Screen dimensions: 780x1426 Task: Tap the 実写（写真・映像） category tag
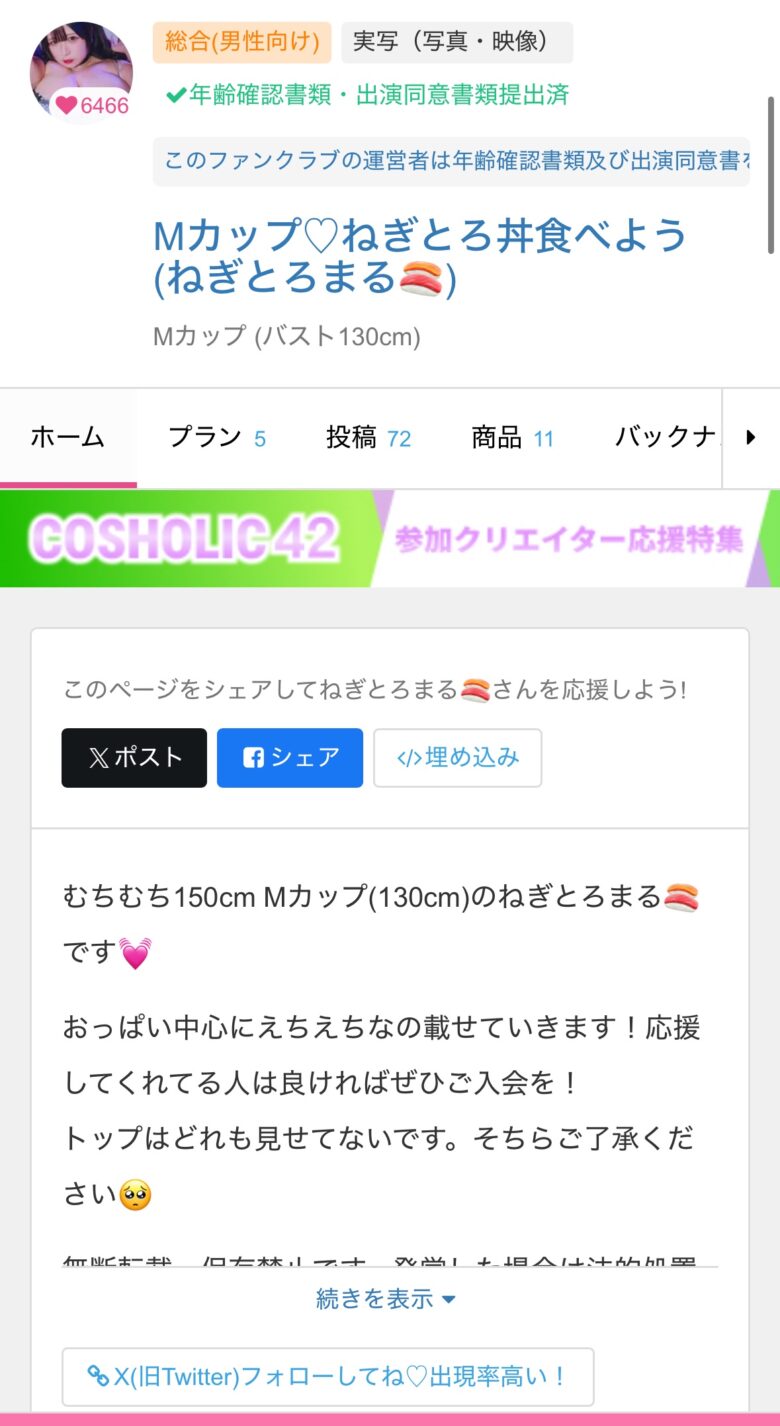pos(457,42)
